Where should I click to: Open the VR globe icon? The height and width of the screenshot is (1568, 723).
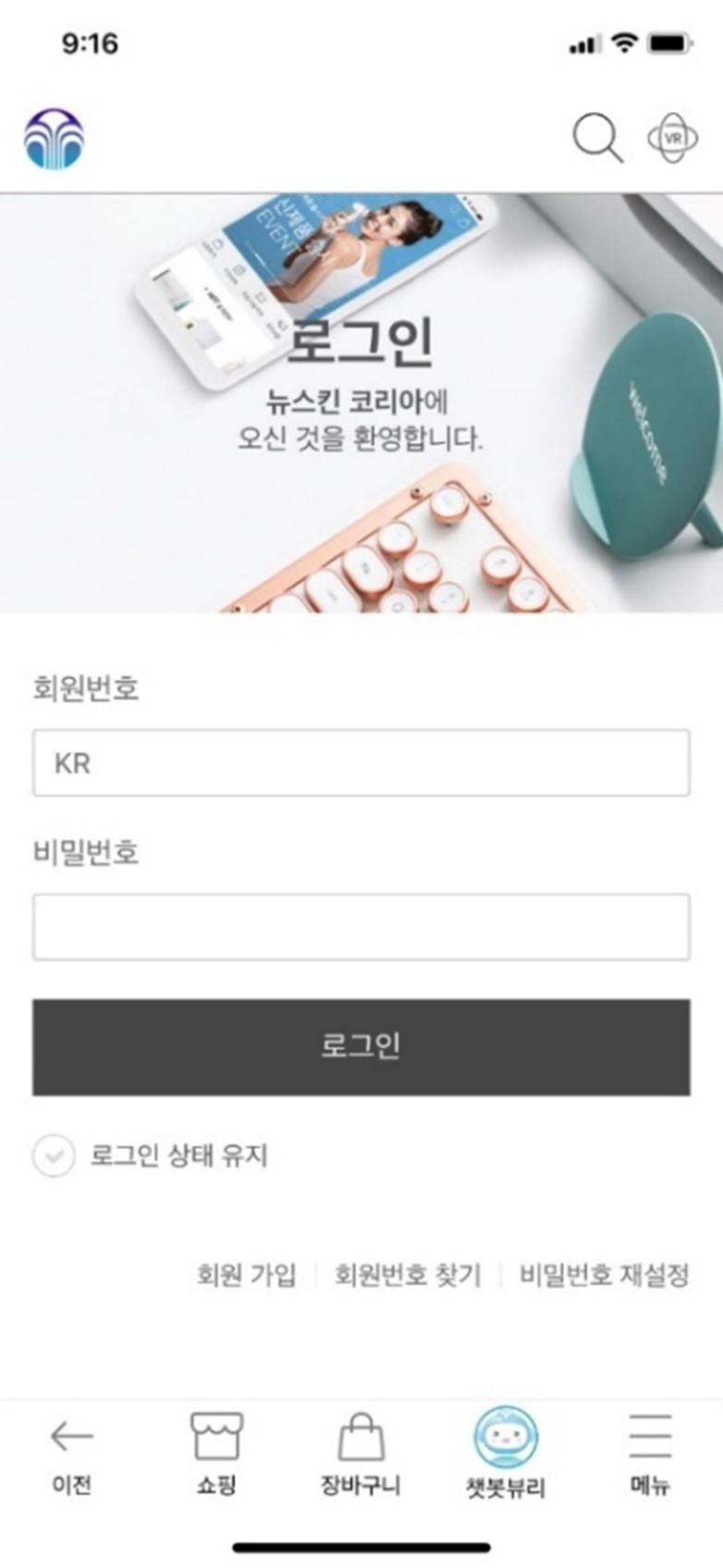click(673, 139)
